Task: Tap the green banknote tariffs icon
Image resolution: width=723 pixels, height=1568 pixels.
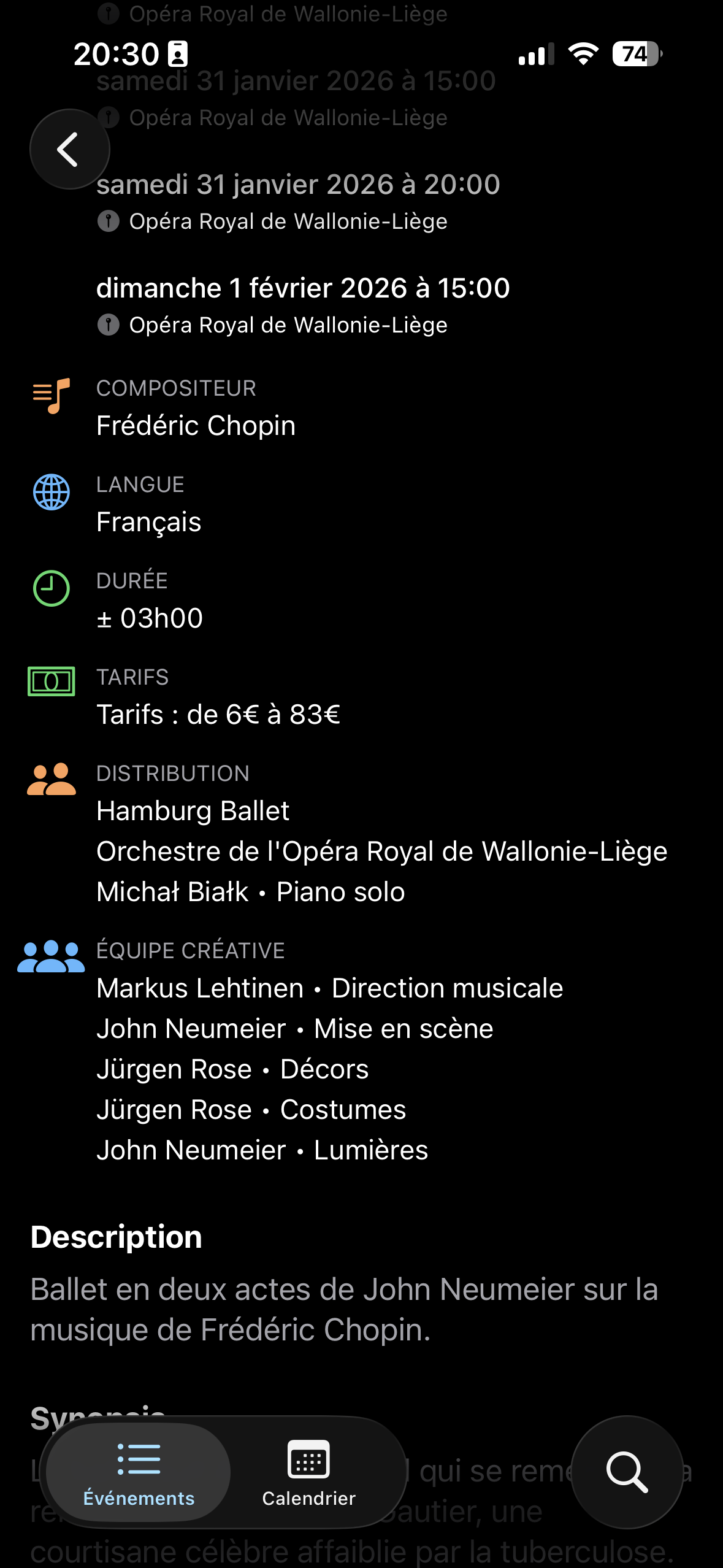Action: [x=52, y=681]
